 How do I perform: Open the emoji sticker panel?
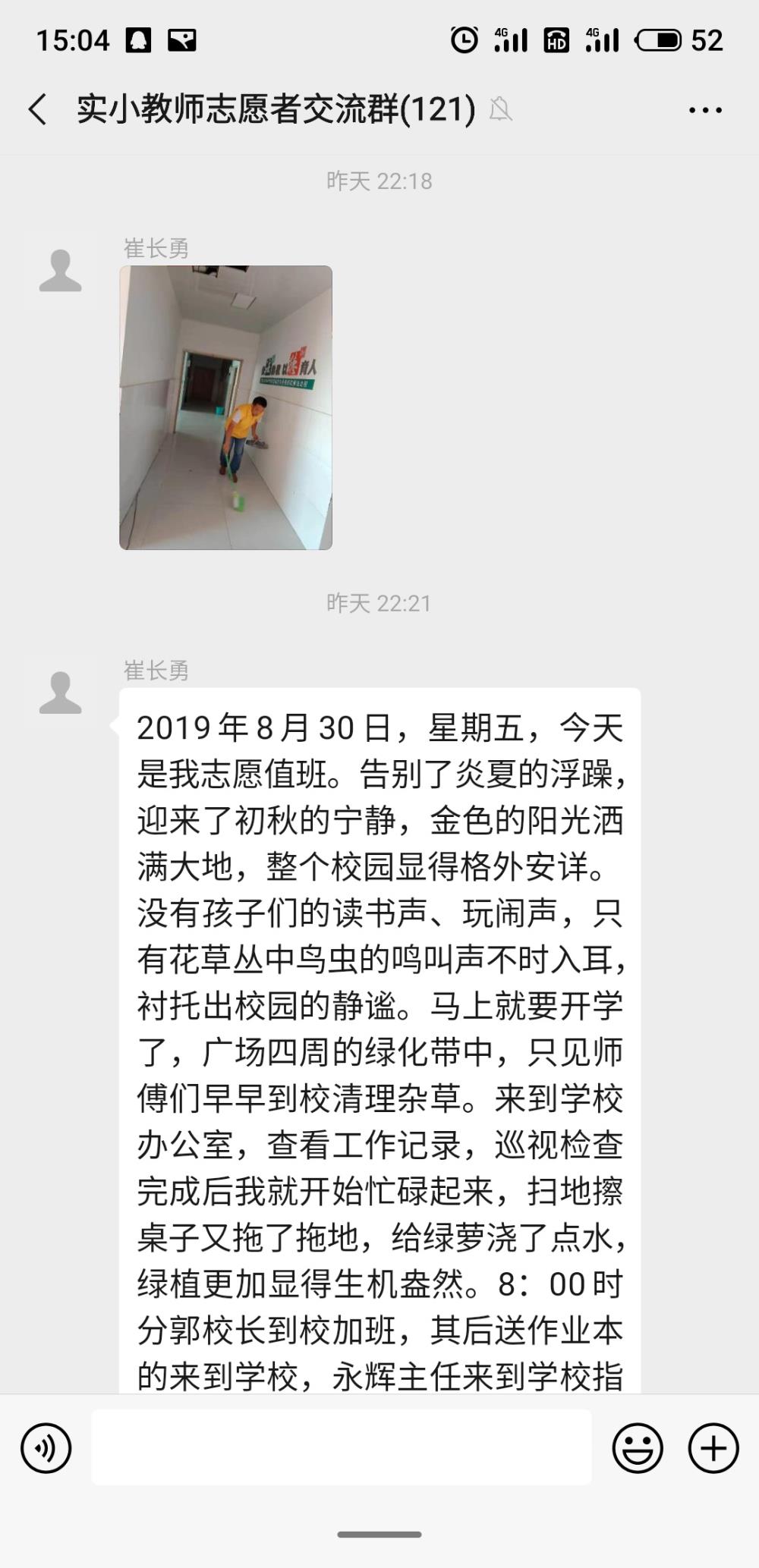[638, 1448]
